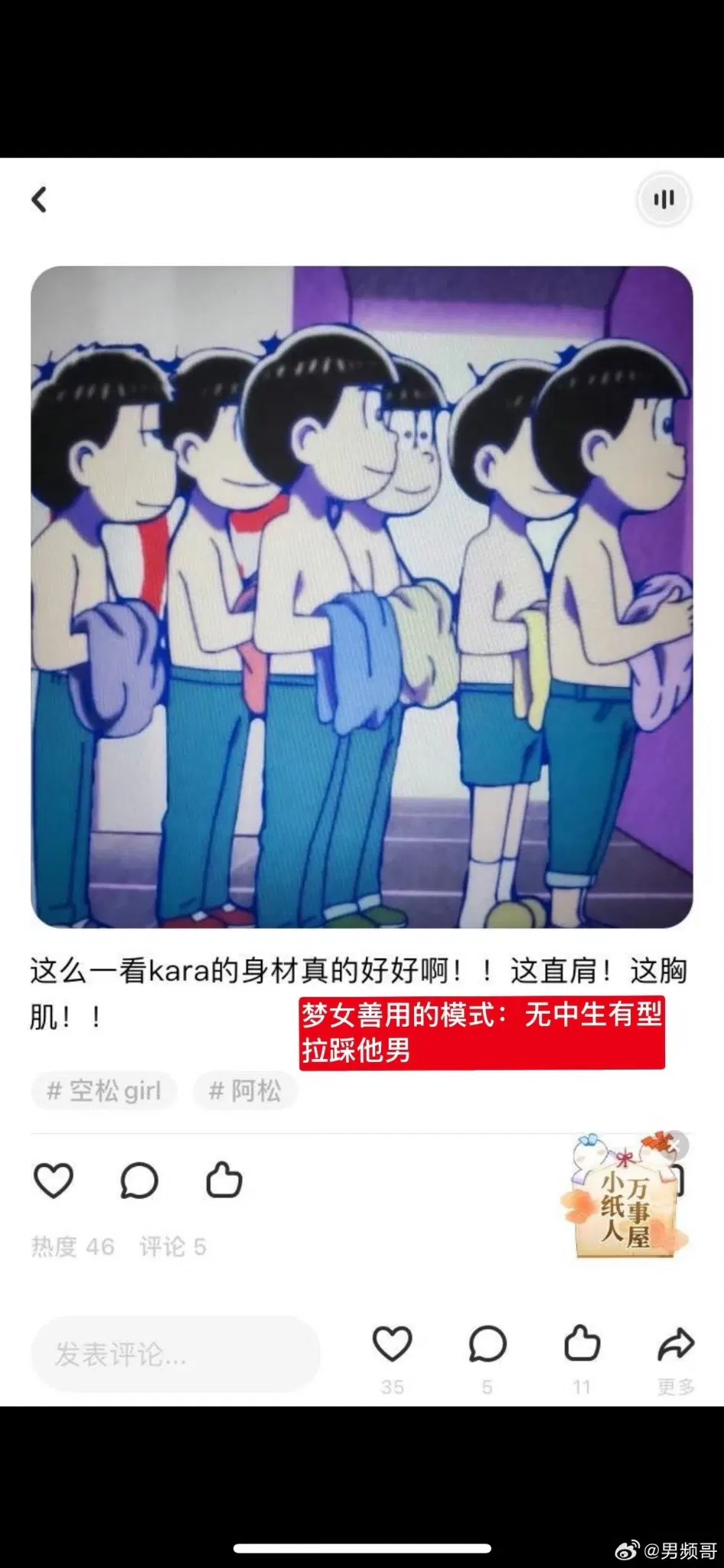Open the audio bars icon at top right
This screenshot has height=1568, width=724.
[x=664, y=200]
